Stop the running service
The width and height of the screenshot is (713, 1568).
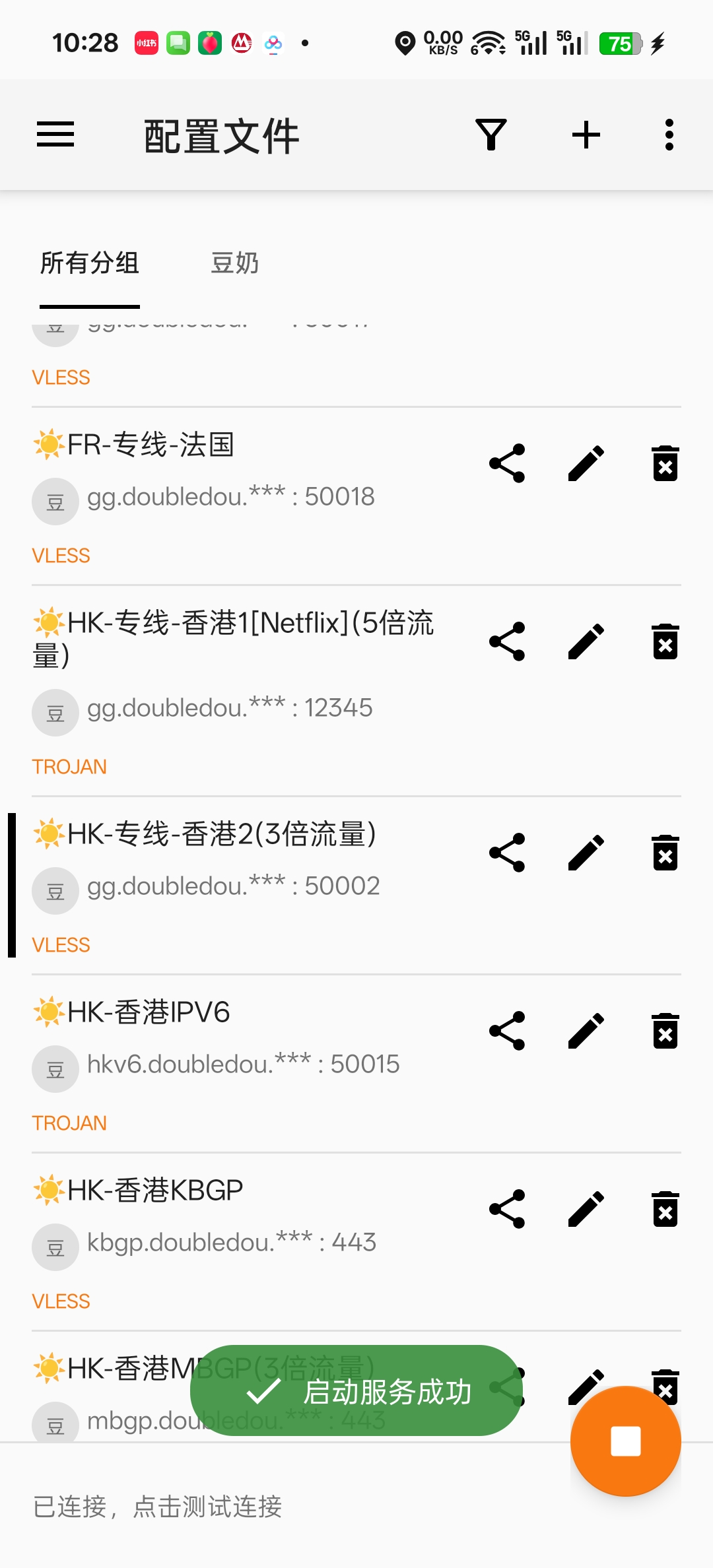[625, 1441]
